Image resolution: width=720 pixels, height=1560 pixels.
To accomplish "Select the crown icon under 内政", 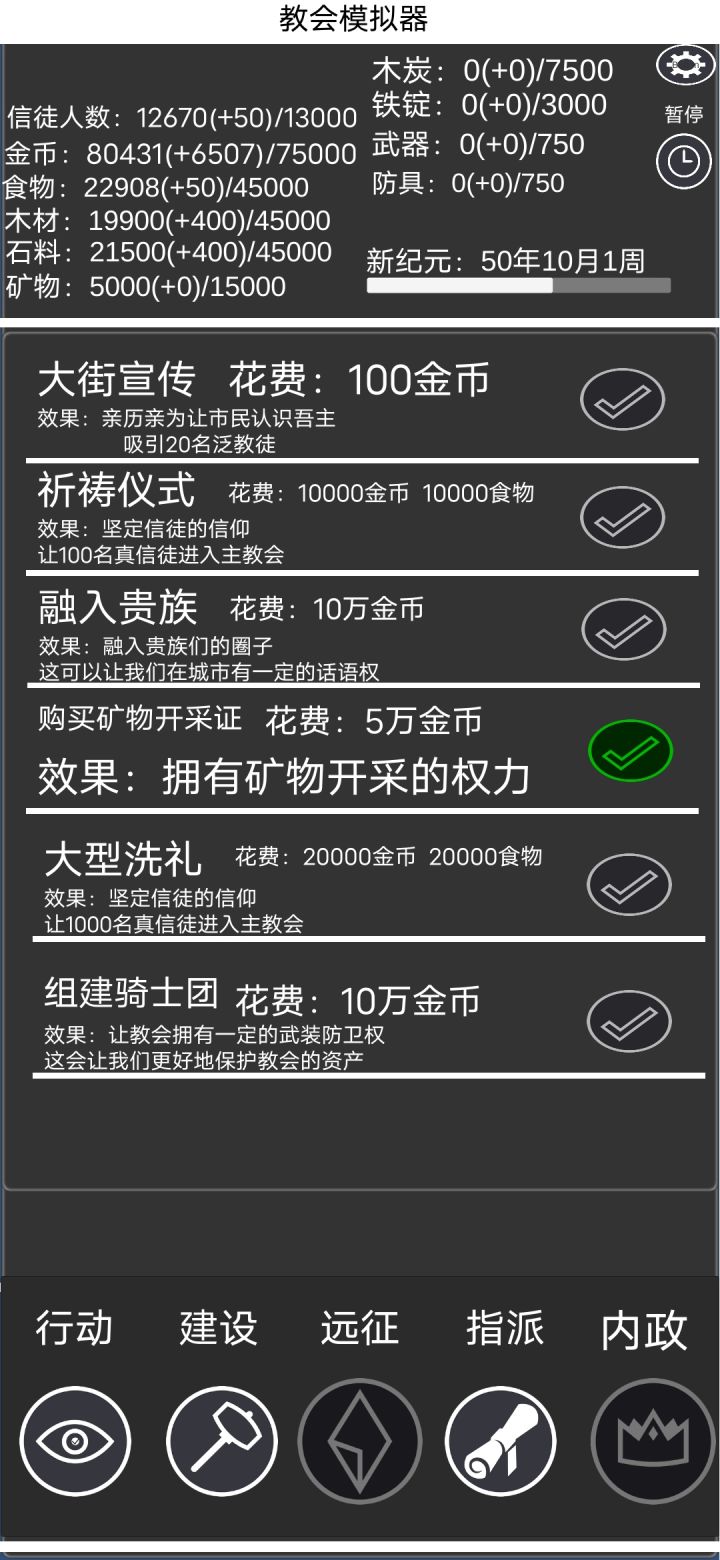I will coord(645,1440).
